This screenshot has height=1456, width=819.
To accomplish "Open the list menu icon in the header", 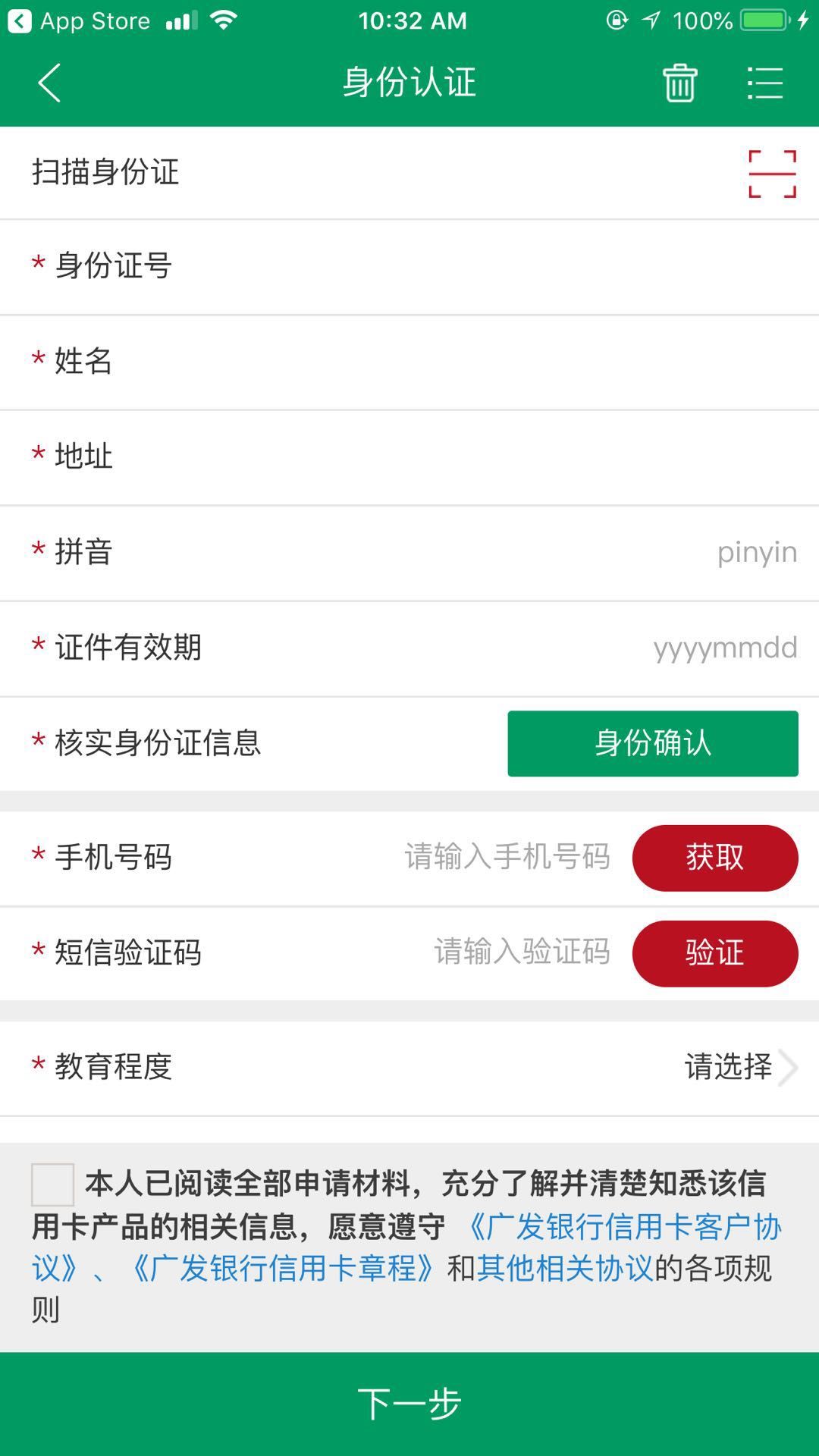I will tap(764, 83).
